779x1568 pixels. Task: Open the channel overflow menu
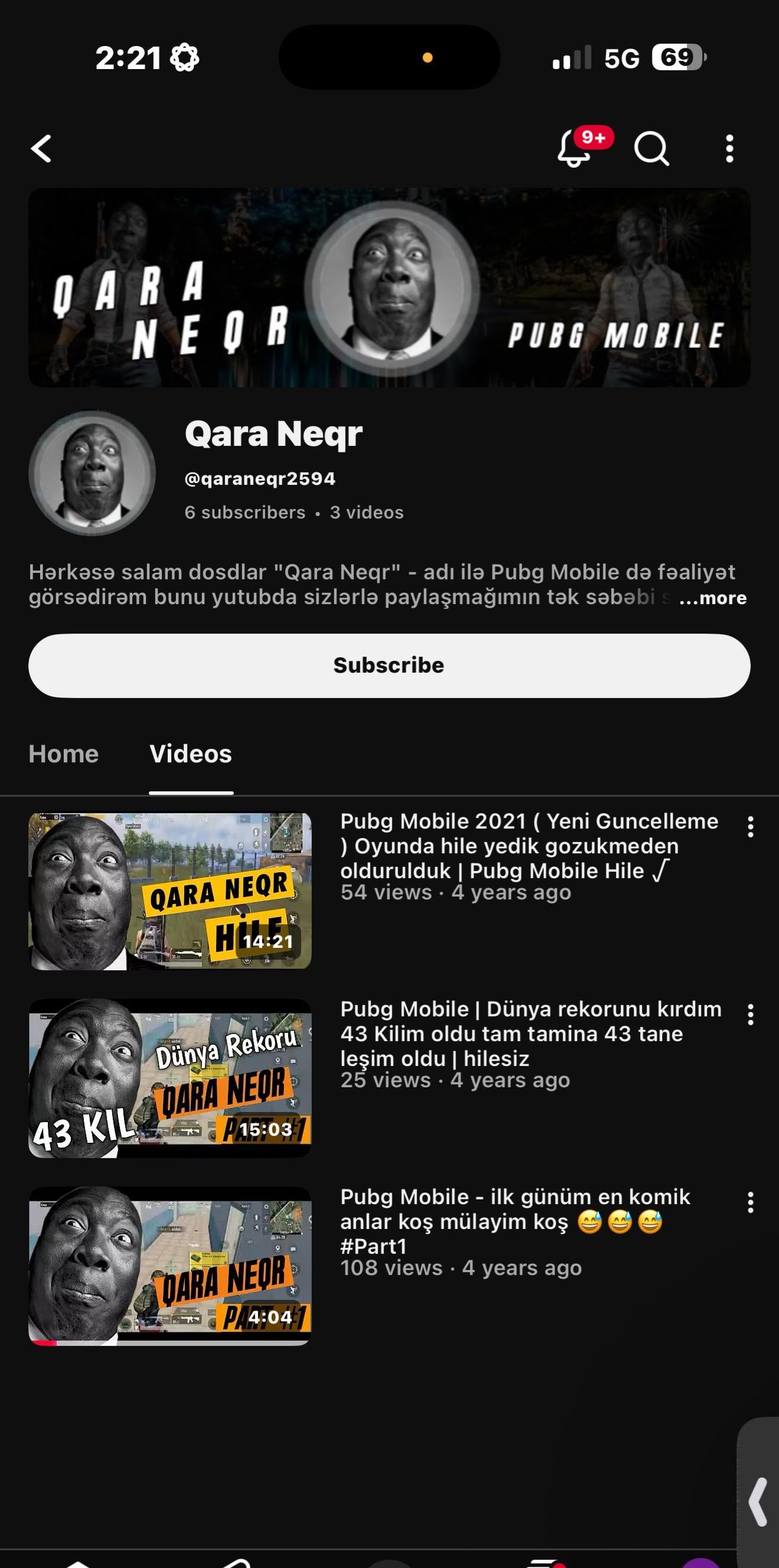(729, 148)
